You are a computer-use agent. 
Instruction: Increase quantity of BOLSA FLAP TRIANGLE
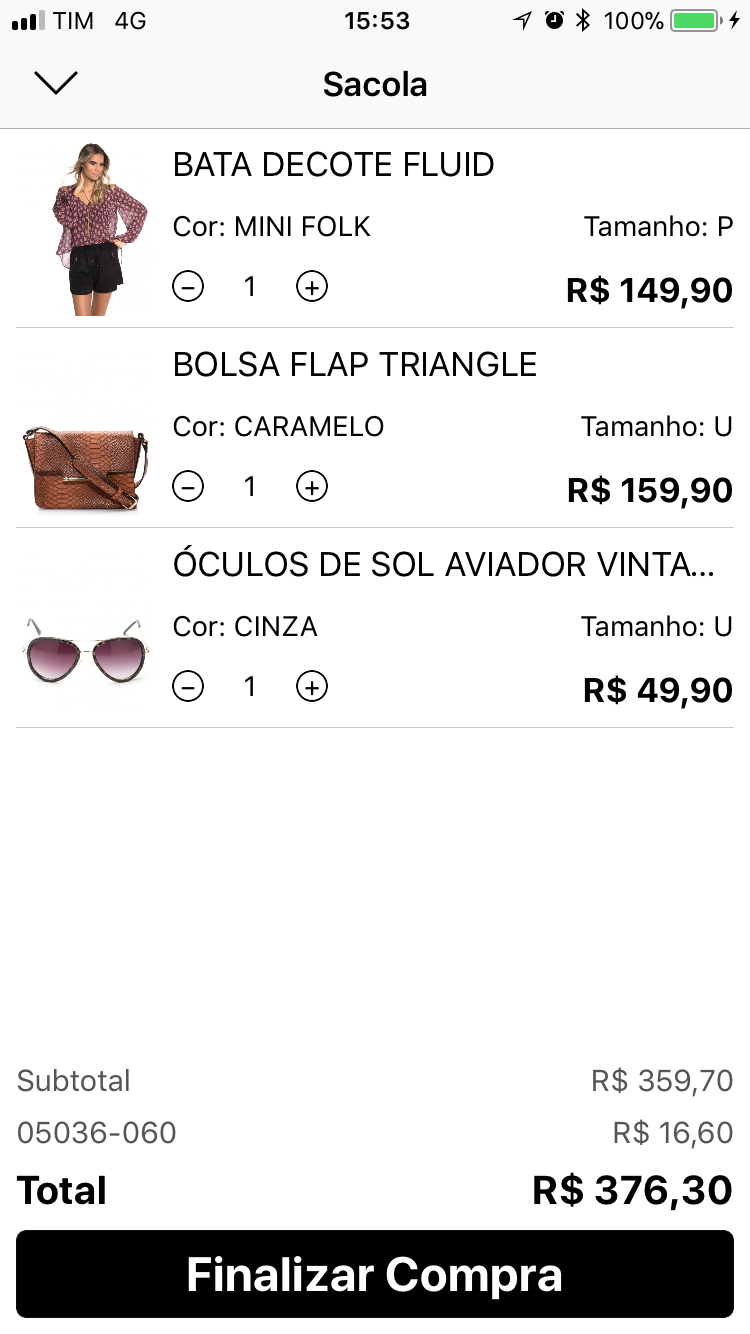pyautogui.click(x=312, y=487)
